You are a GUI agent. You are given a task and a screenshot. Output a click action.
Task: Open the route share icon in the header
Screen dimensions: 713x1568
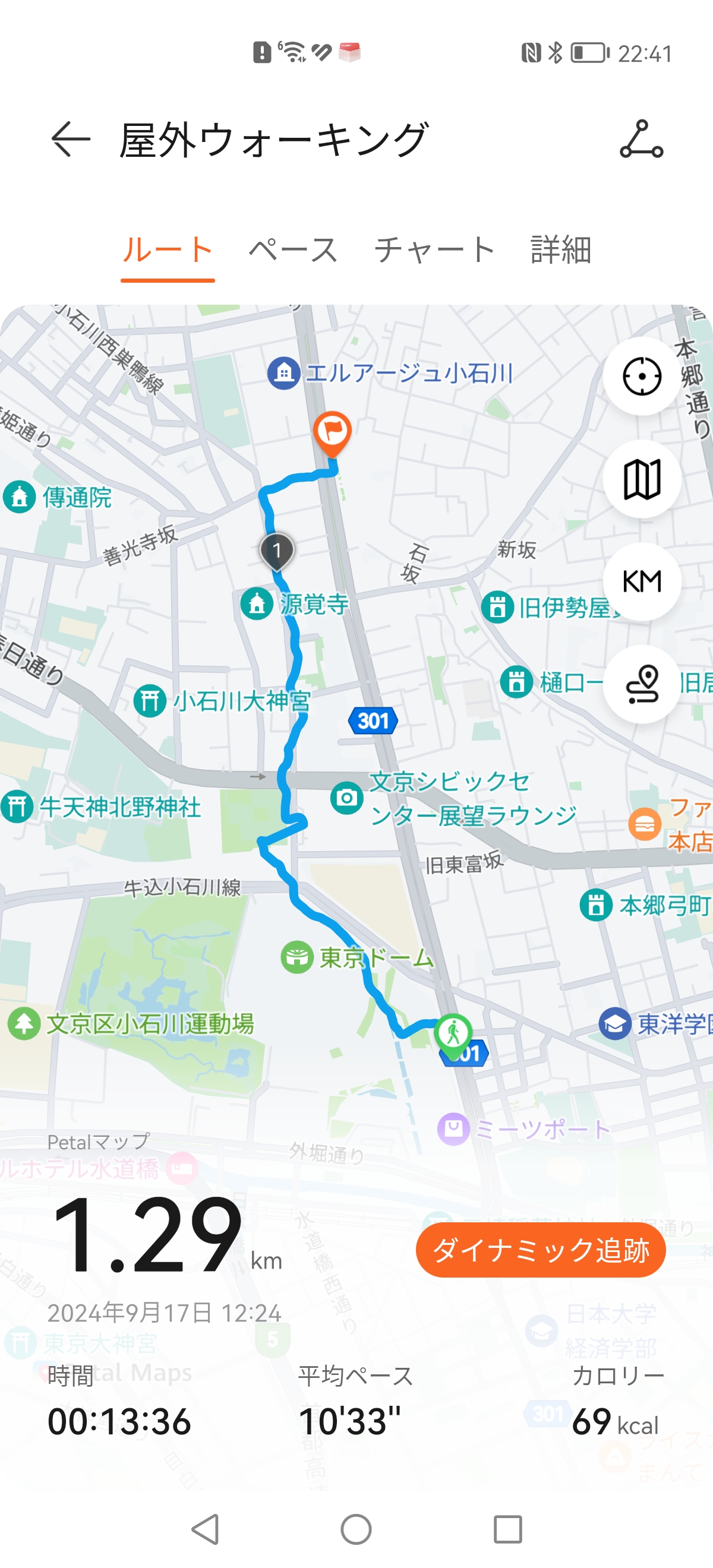(x=641, y=140)
